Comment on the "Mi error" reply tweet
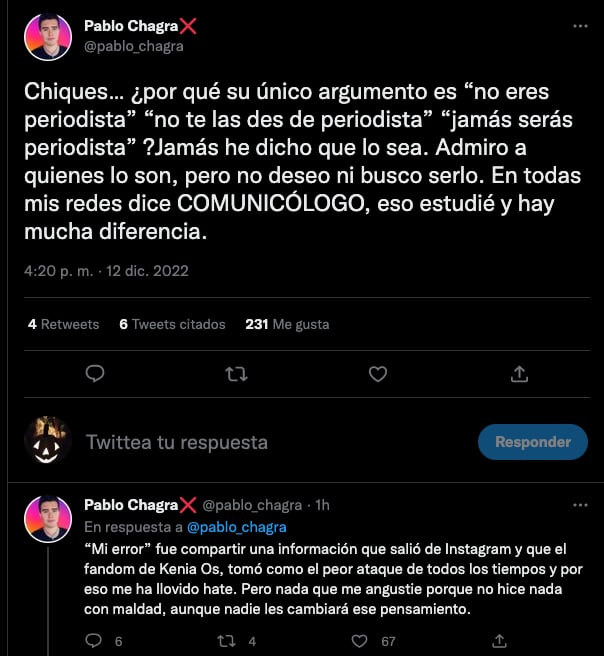Viewport: 604px width, 656px height. coord(94,641)
